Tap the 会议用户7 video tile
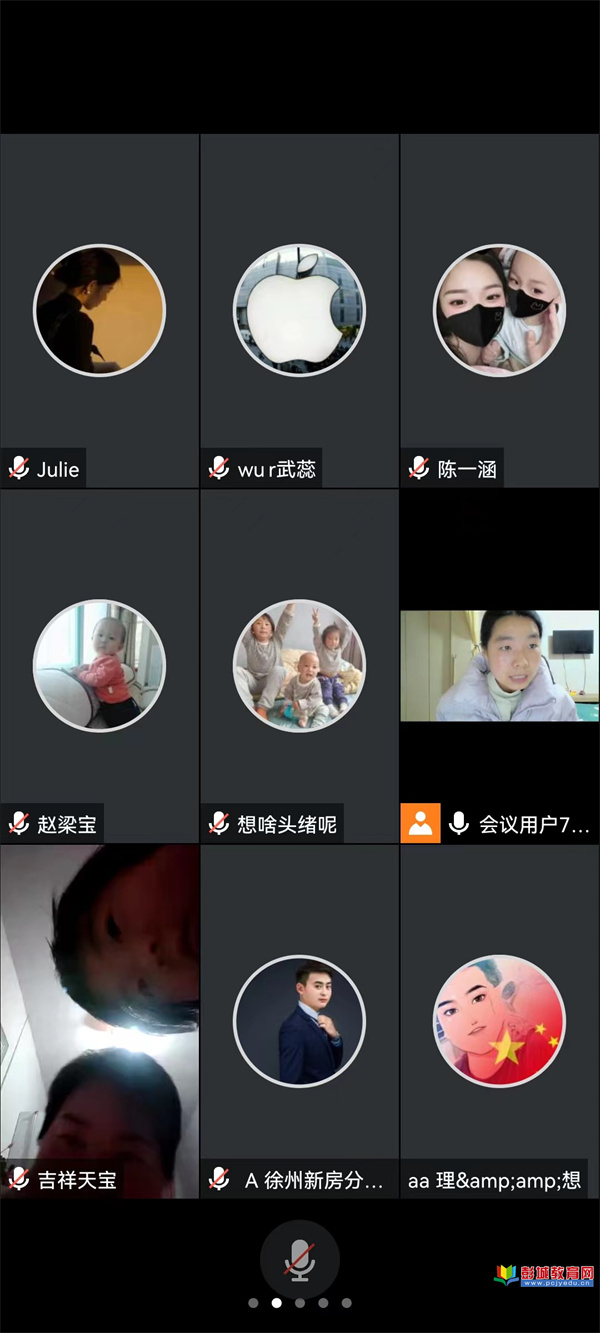The width and height of the screenshot is (600, 1333). [499, 665]
